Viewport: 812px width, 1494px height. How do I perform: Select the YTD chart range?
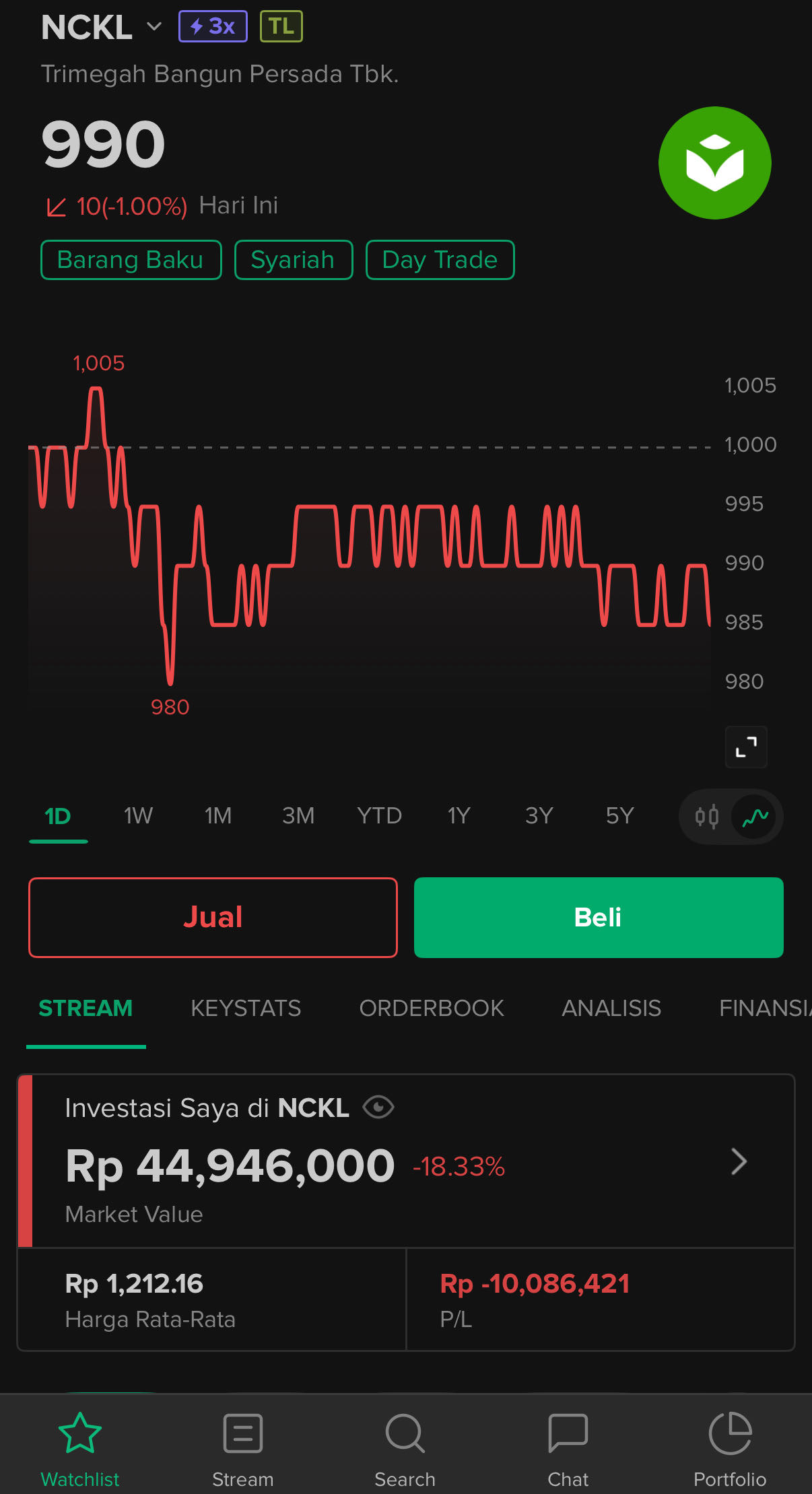[x=379, y=816]
